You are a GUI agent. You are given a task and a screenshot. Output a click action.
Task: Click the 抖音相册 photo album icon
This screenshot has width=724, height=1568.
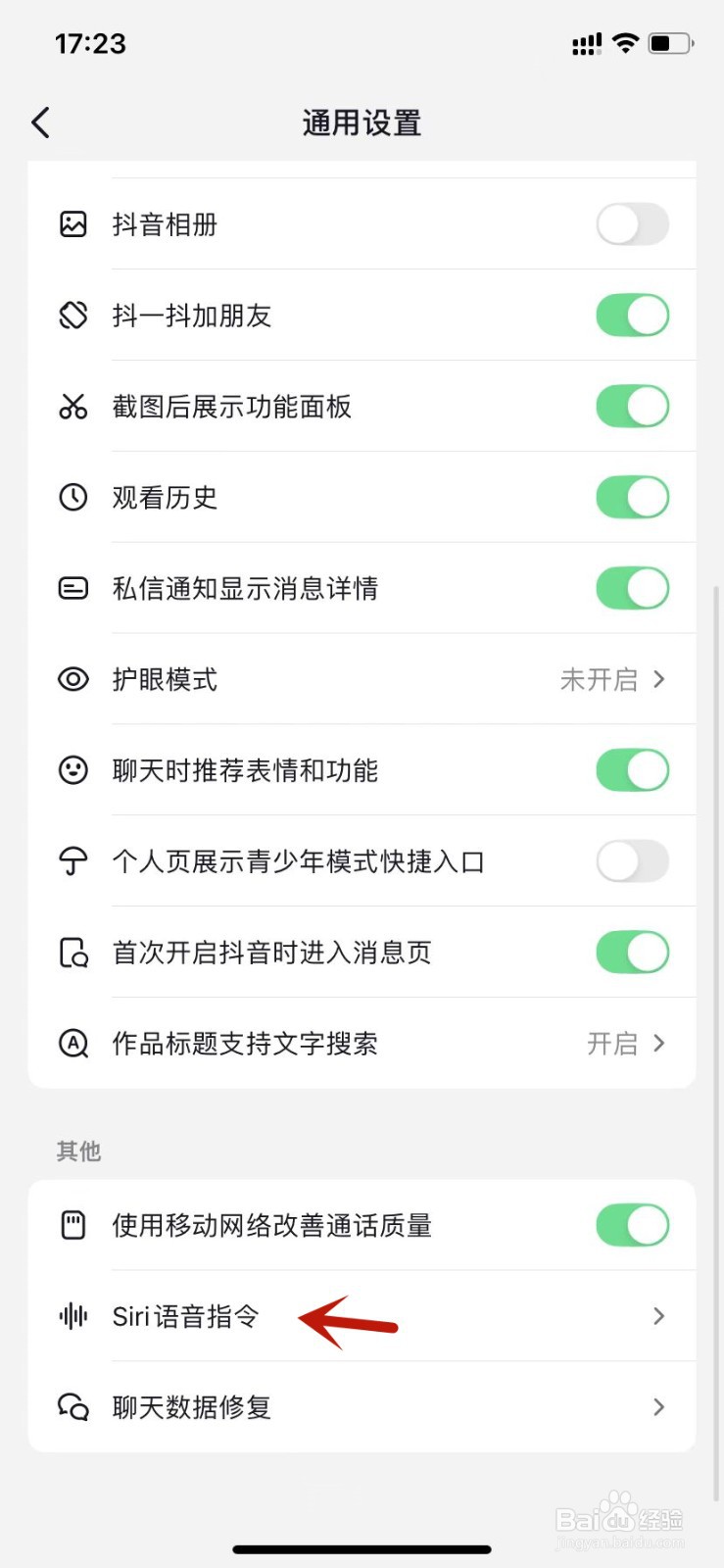tap(73, 224)
